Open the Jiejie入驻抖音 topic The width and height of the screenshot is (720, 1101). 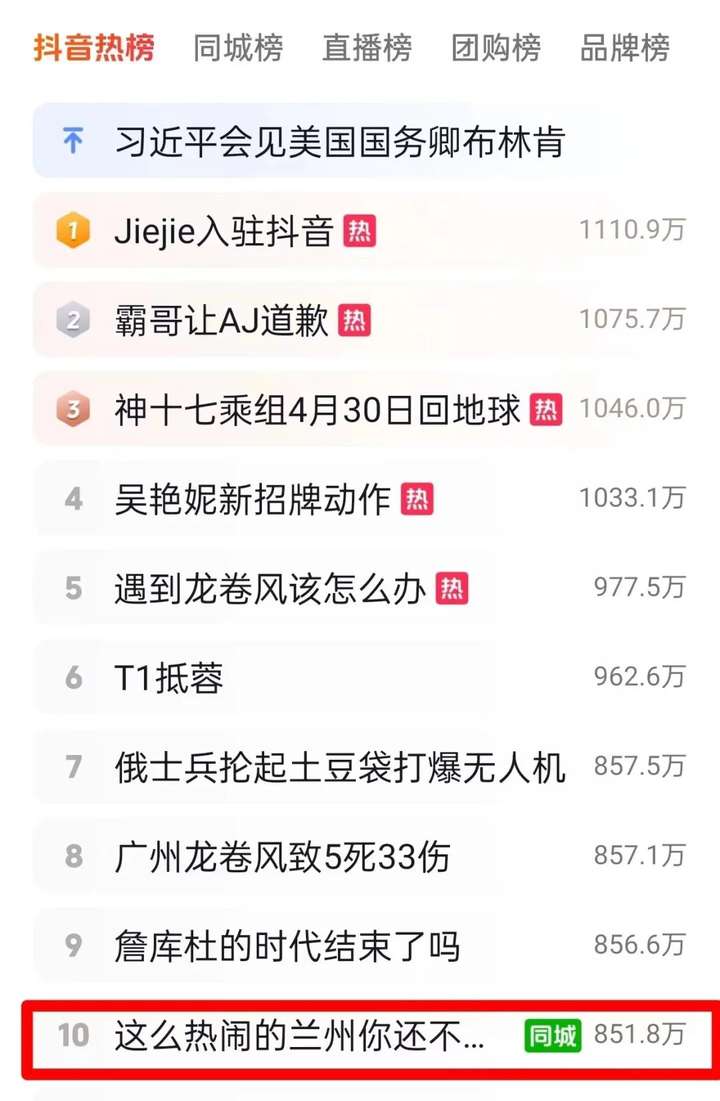[223, 231]
